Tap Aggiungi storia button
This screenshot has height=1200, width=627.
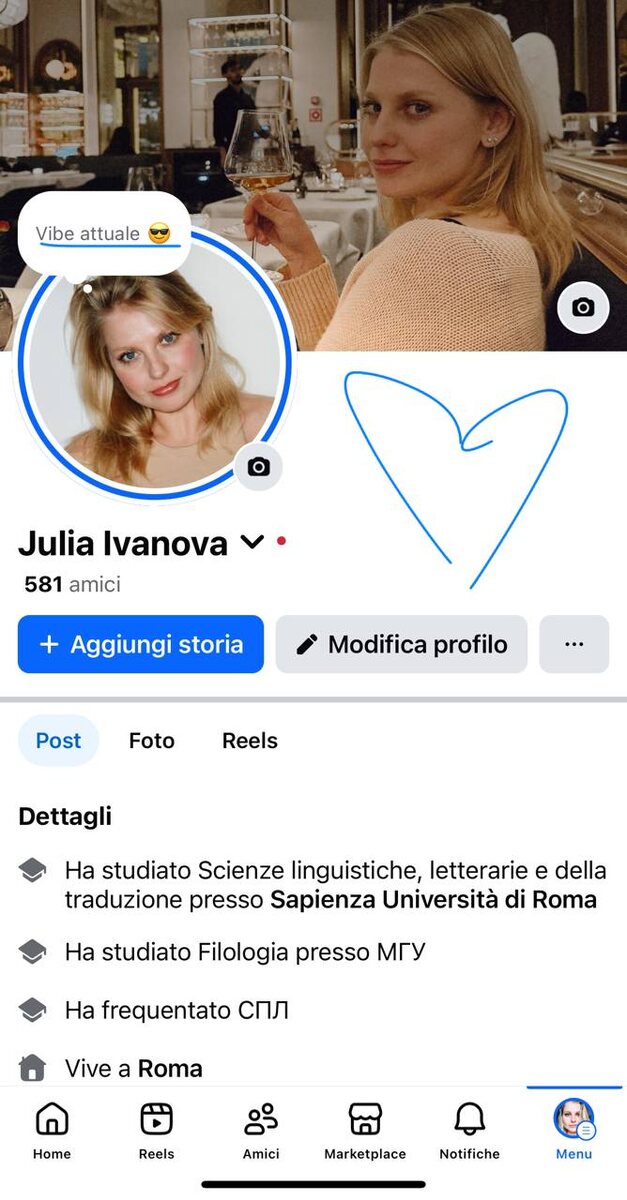pos(141,644)
